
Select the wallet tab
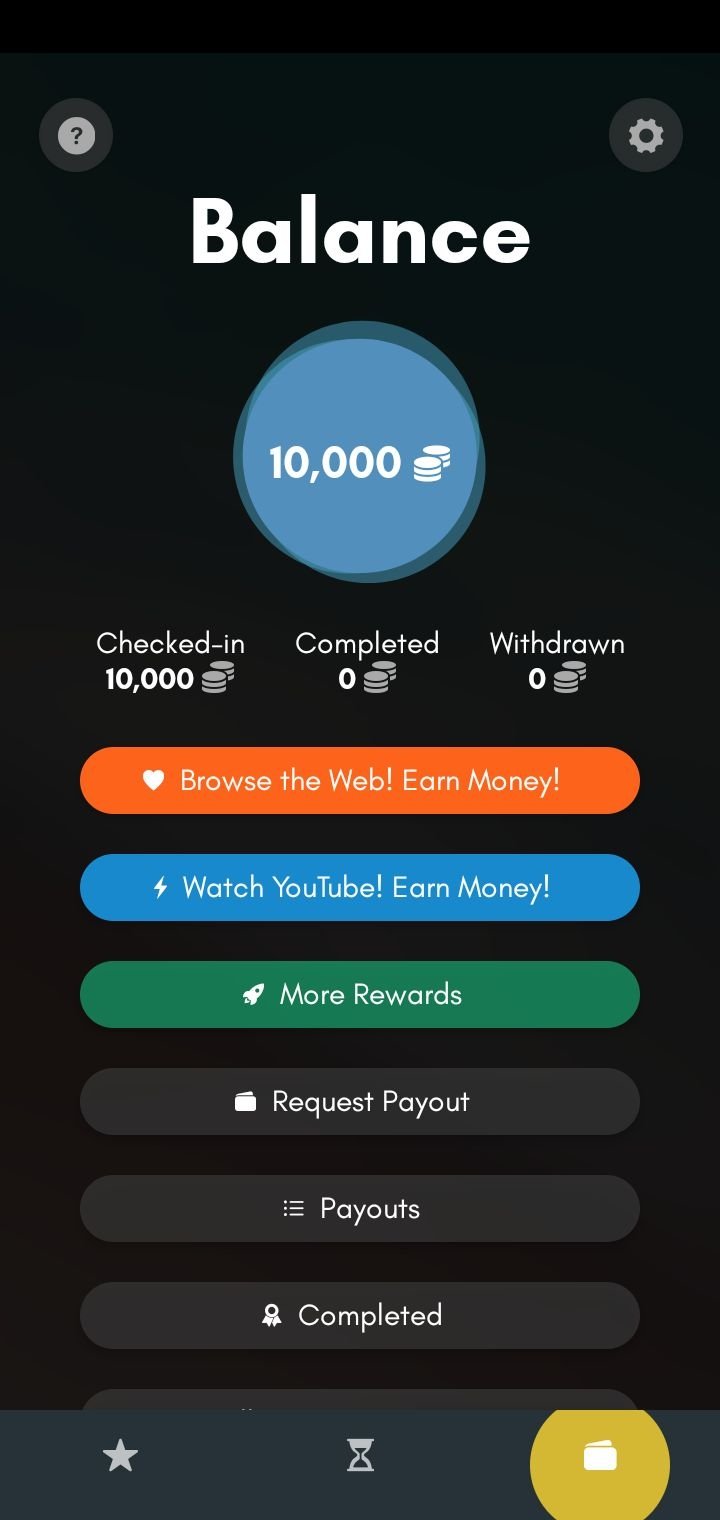[600, 1457]
